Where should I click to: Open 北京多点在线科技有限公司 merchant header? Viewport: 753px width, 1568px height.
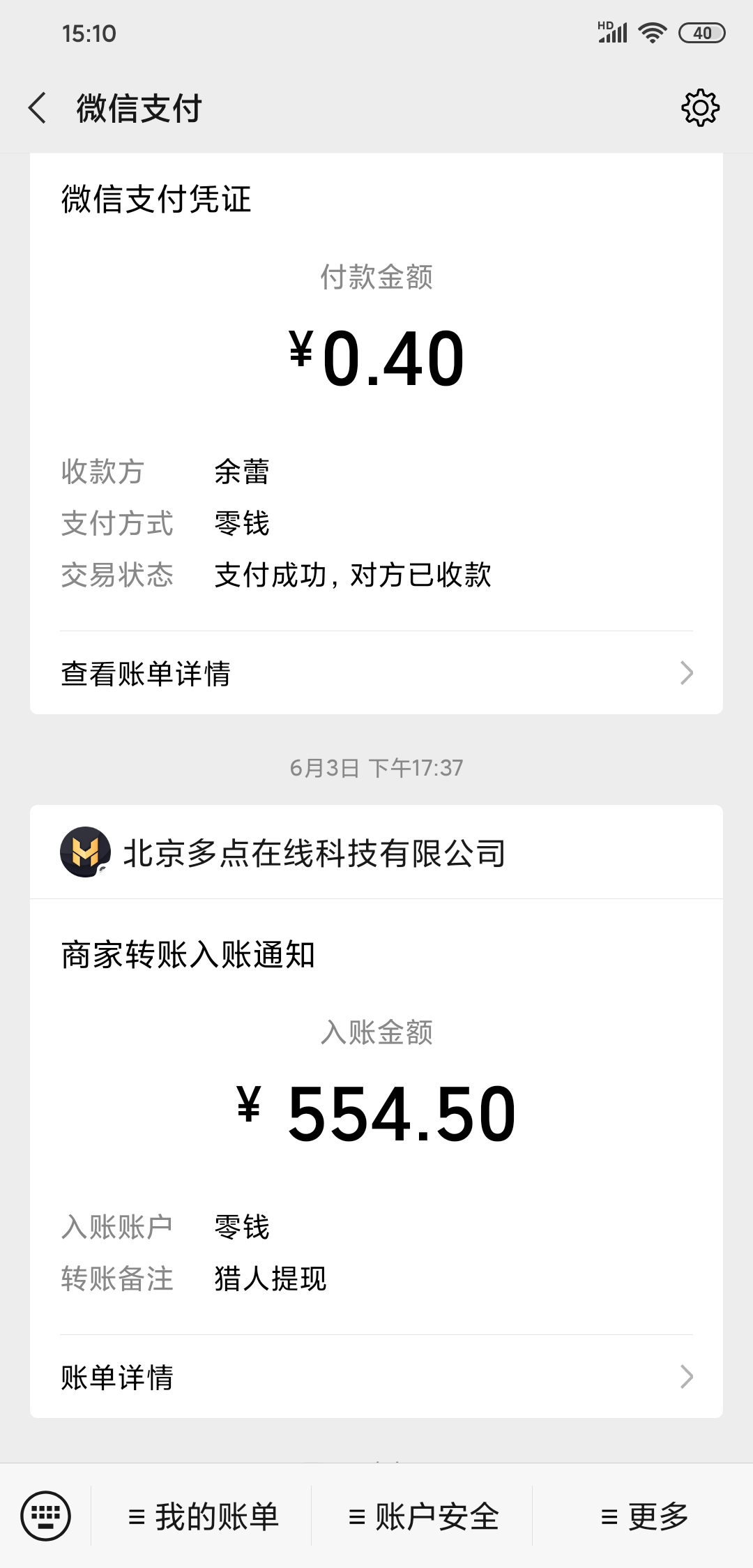click(x=376, y=852)
